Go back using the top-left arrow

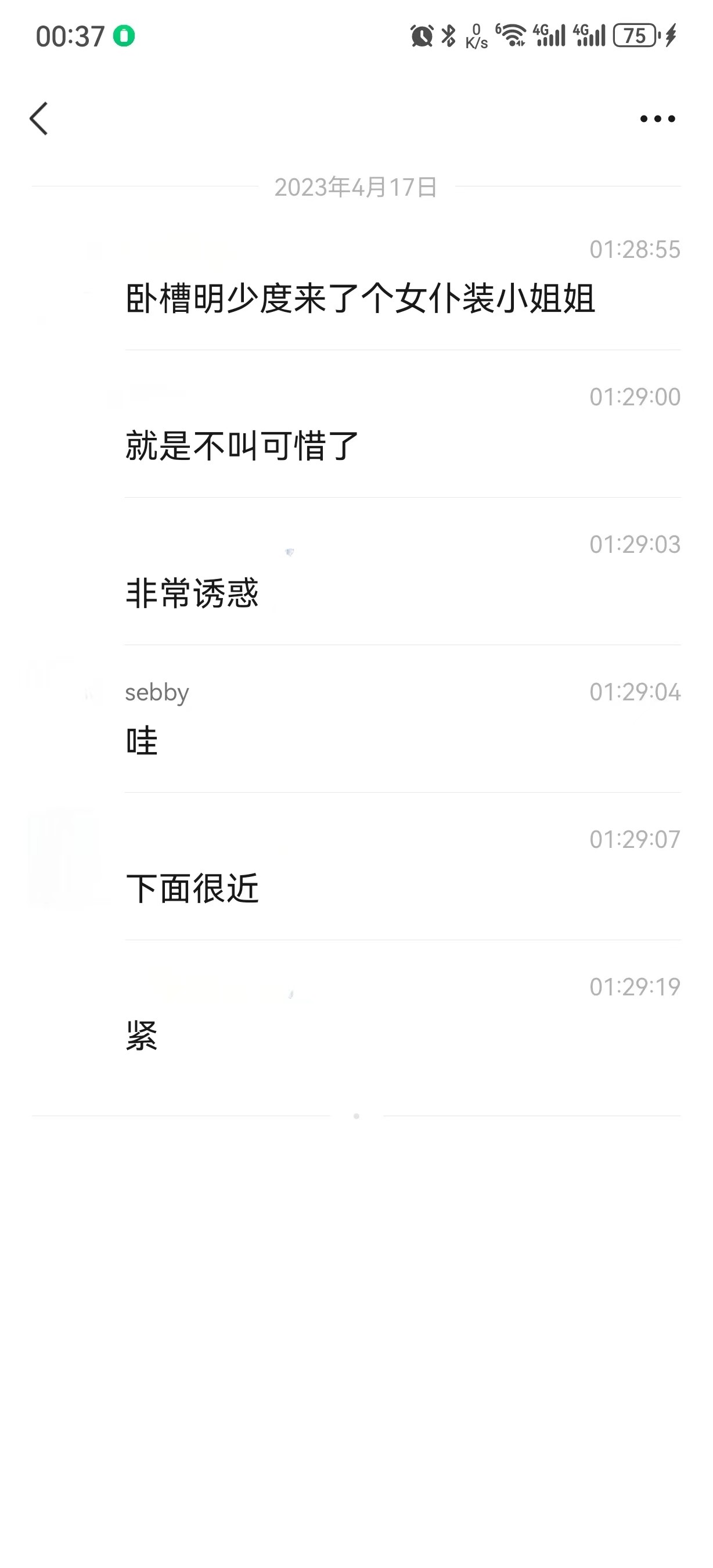pos(38,118)
